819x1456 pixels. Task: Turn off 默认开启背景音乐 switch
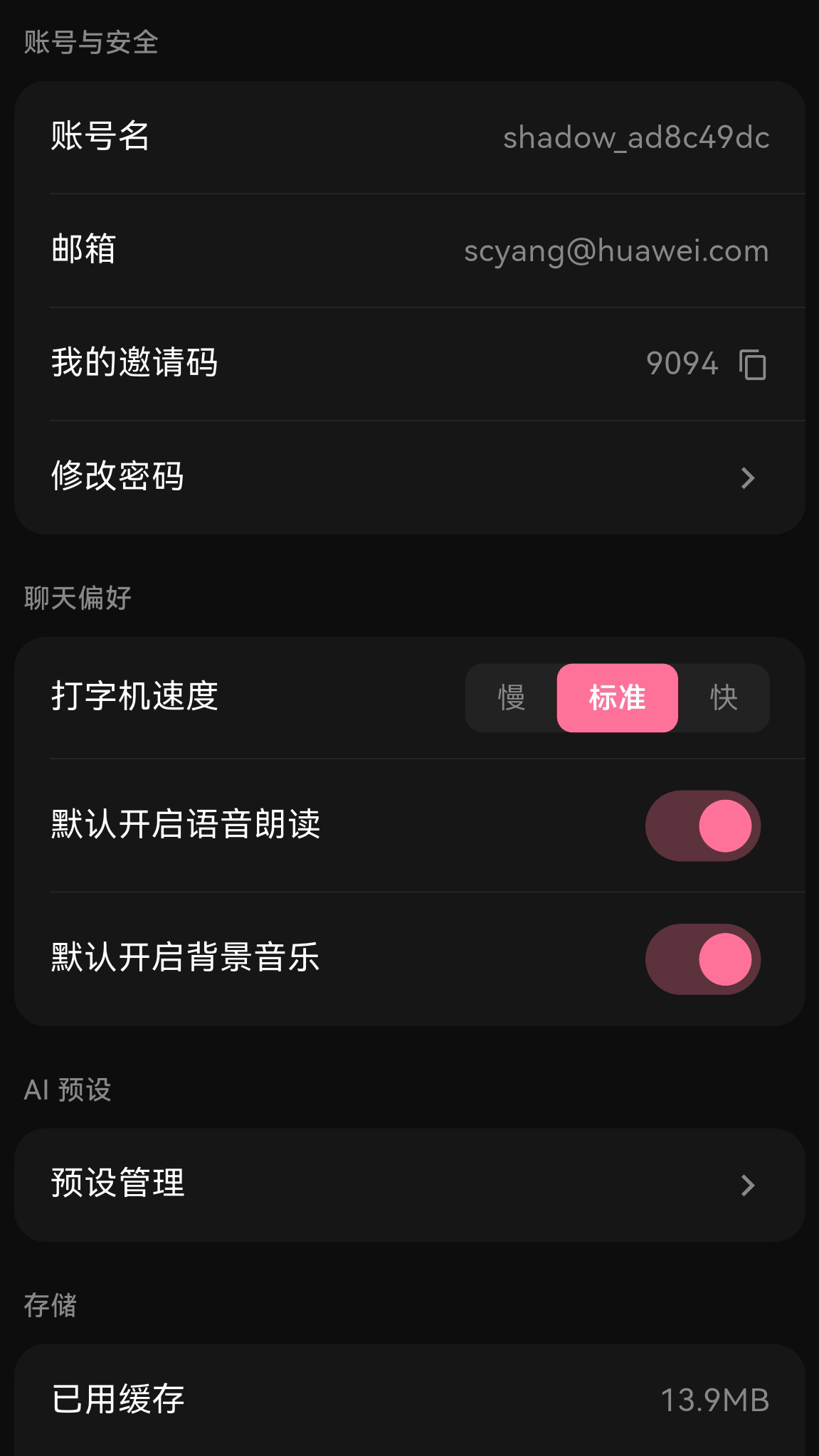click(x=702, y=959)
